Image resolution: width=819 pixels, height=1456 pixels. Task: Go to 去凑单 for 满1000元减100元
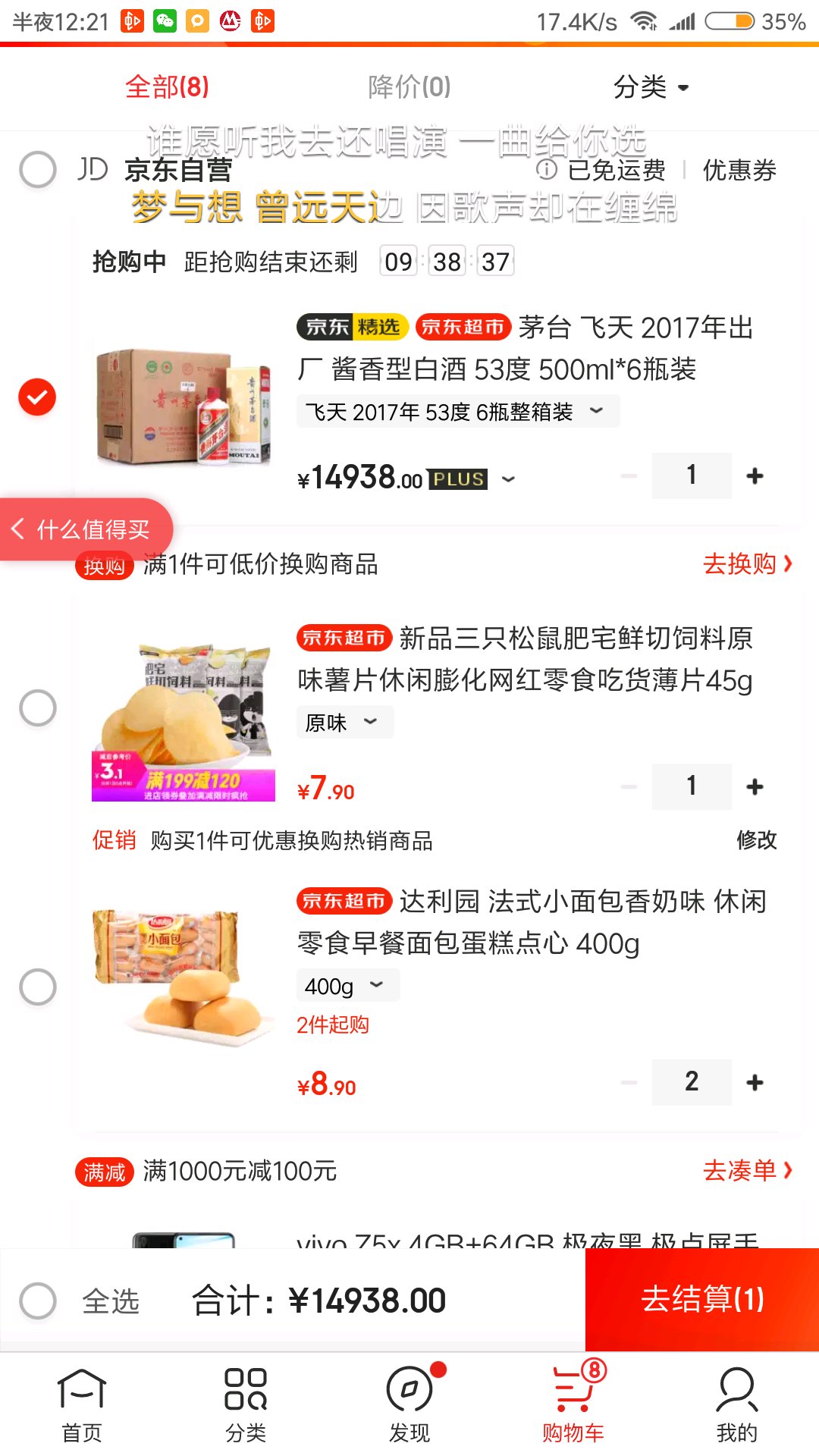[x=747, y=1171]
